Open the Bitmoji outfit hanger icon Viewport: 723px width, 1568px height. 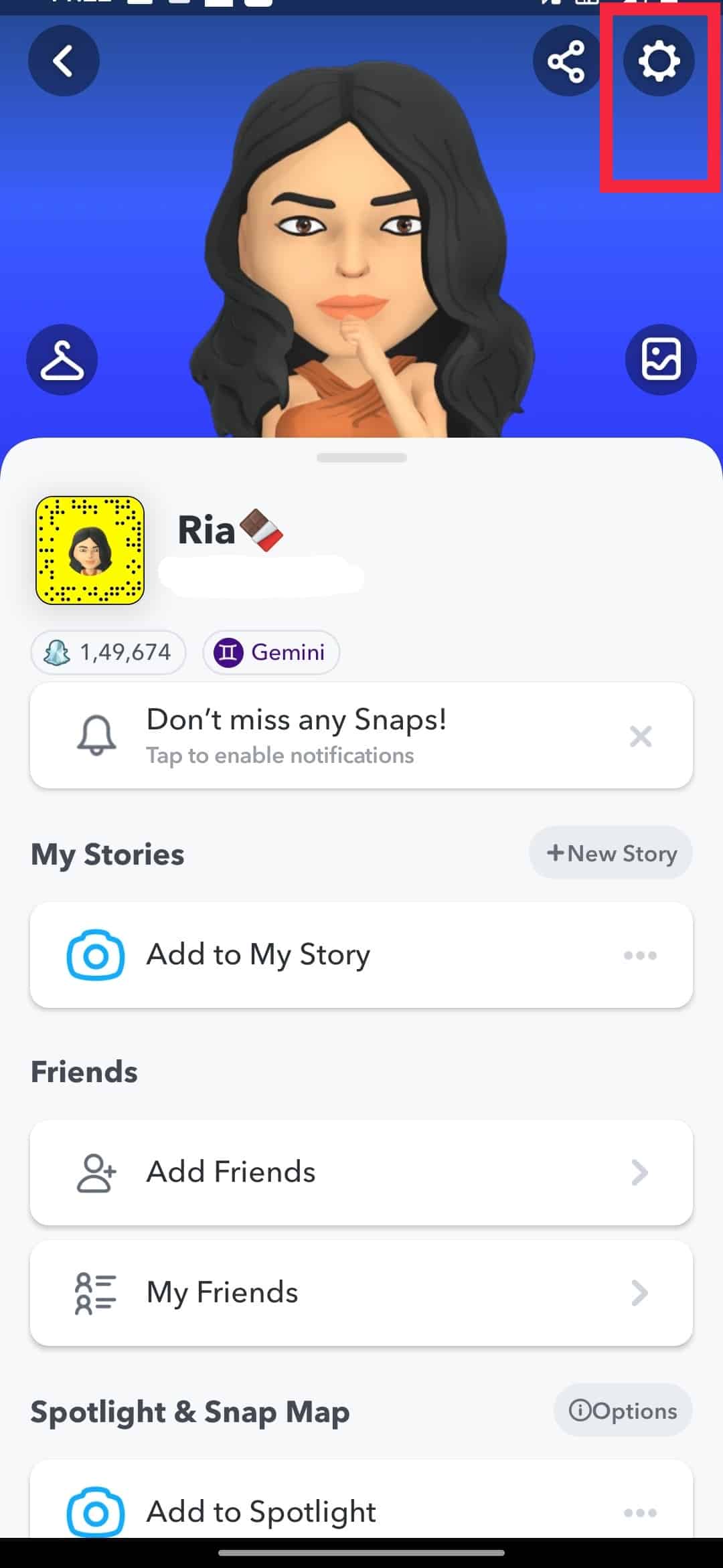pos(62,359)
